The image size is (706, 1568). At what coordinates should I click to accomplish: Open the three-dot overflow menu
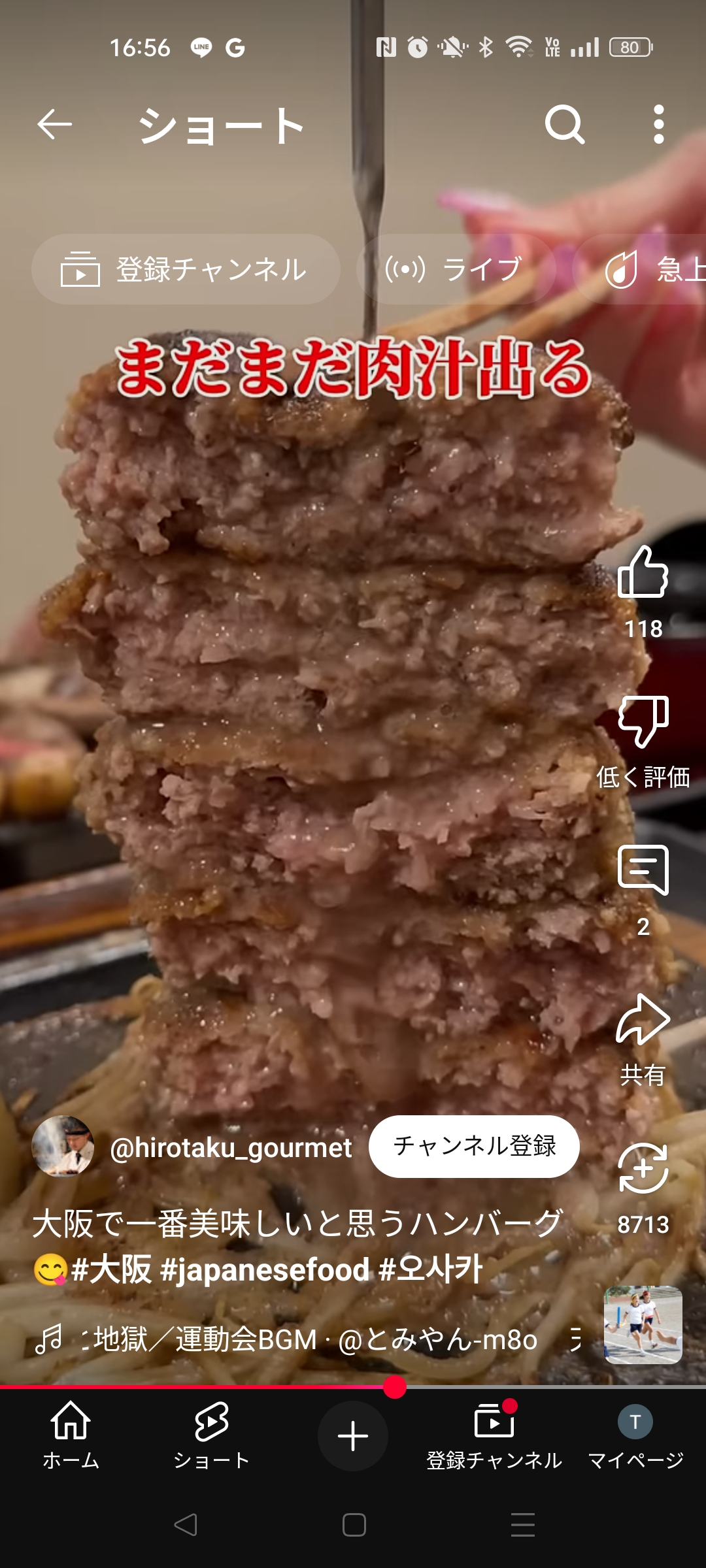tap(659, 124)
